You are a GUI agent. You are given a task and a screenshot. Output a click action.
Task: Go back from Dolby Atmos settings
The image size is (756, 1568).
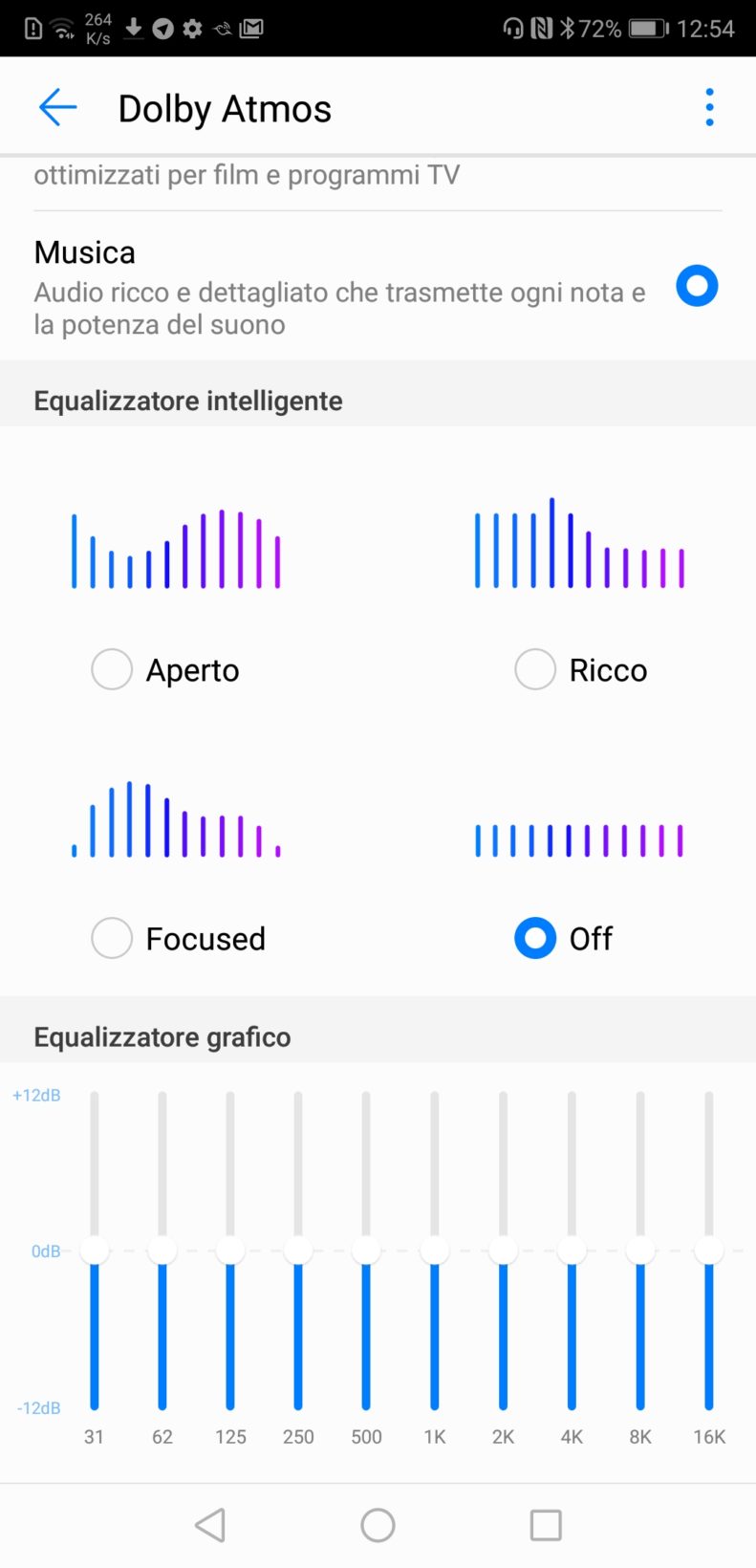(57, 107)
